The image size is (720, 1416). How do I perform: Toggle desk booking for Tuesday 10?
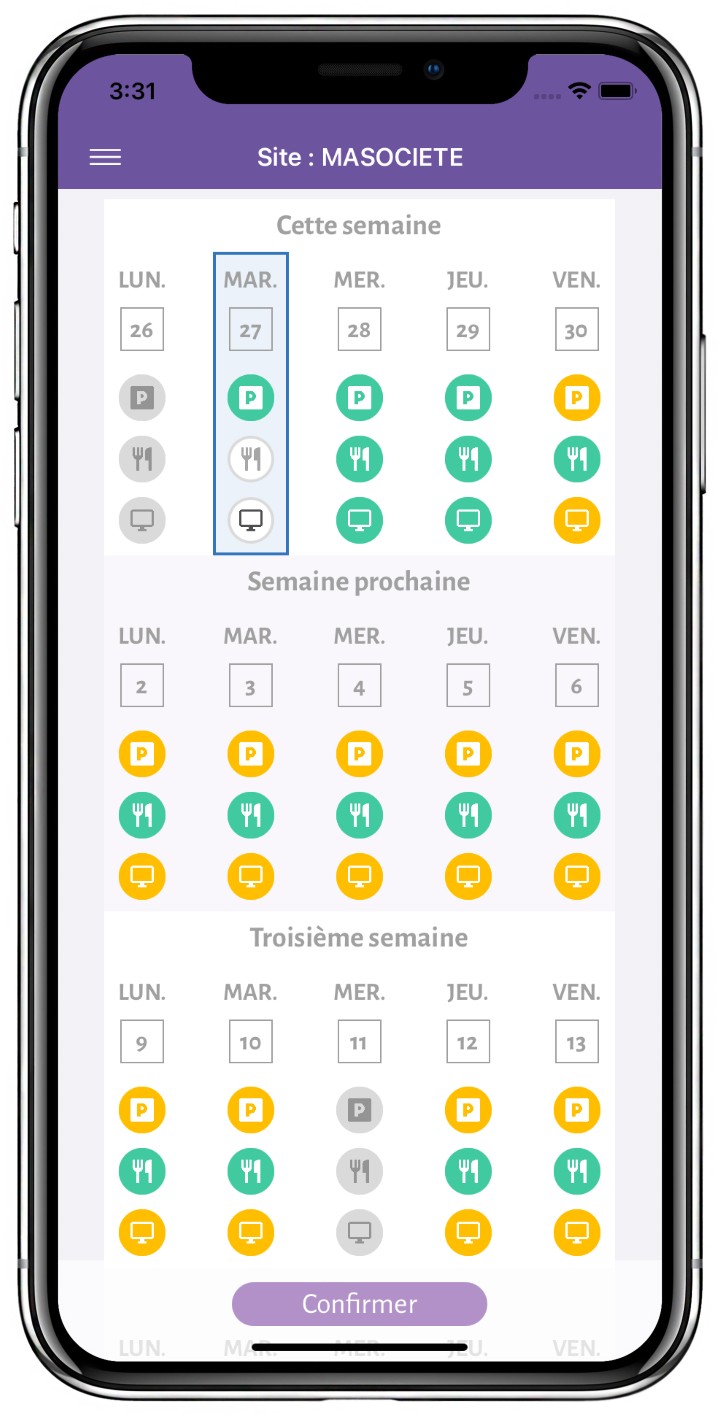tap(251, 1232)
